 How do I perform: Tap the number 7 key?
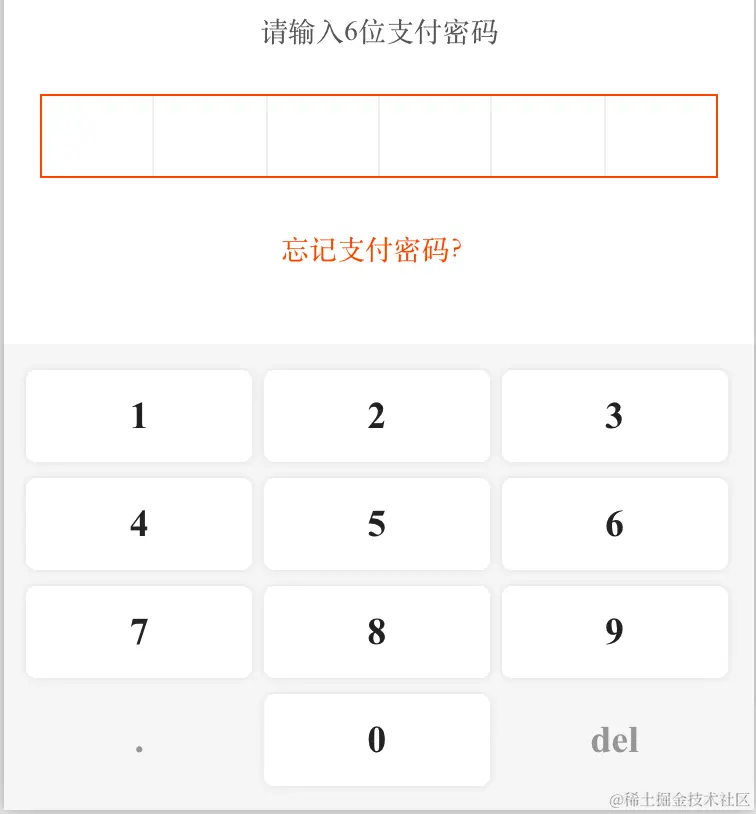(139, 632)
